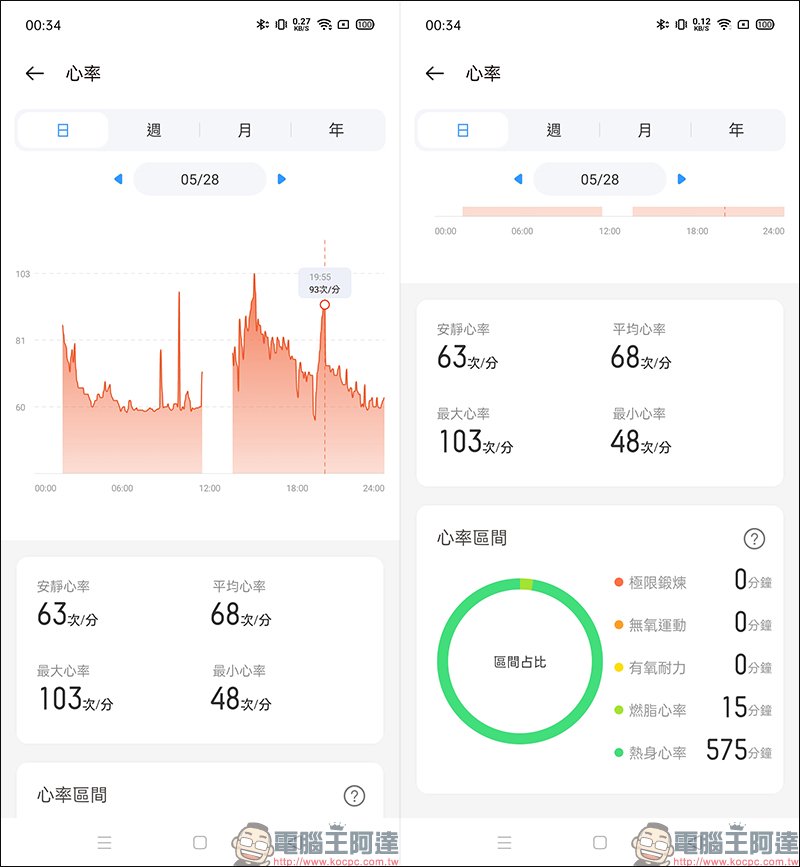Select 日 tab in right screenshot
The height and width of the screenshot is (867, 800).
[x=463, y=130]
